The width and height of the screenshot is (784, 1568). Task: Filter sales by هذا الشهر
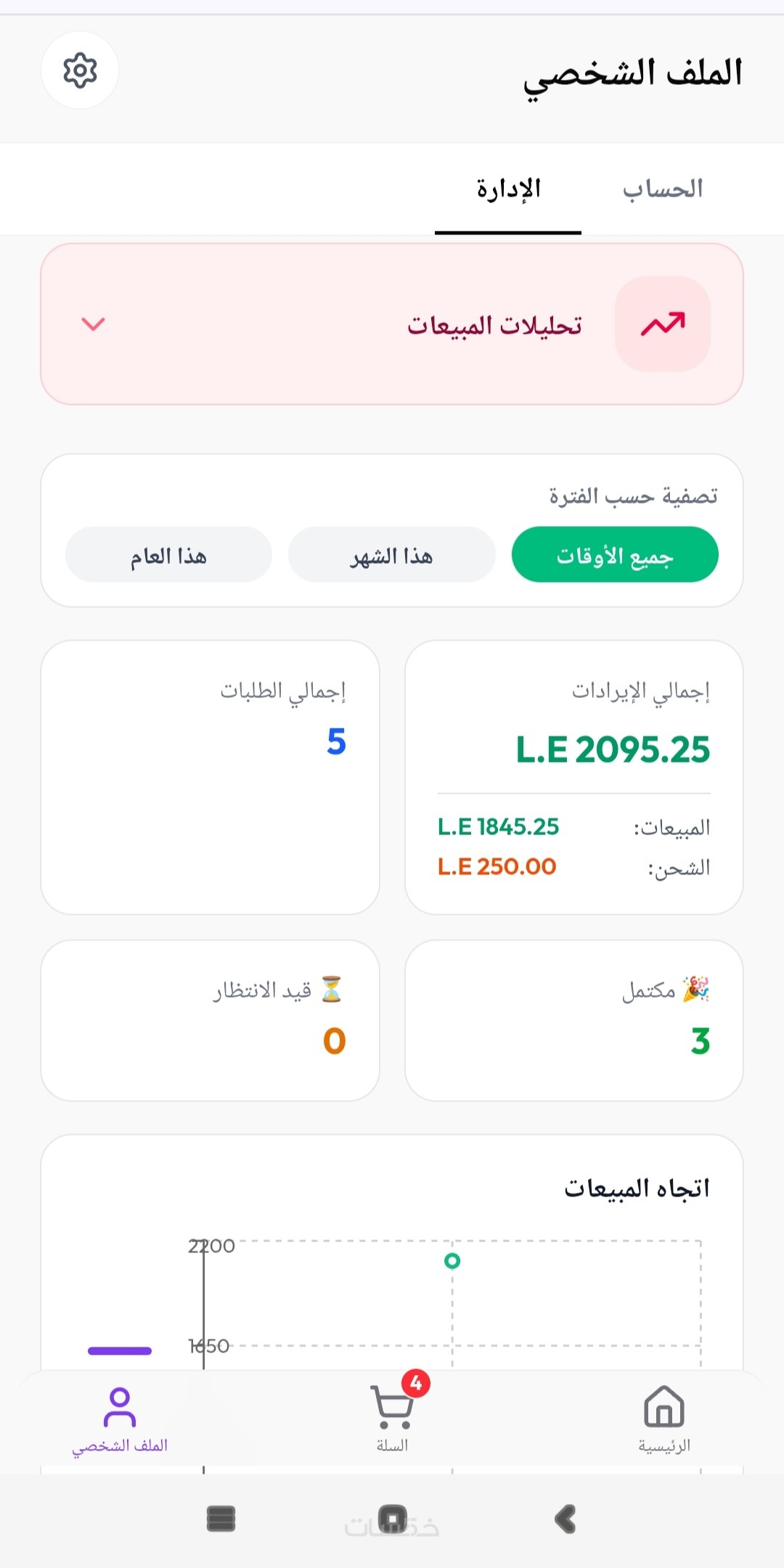[x=391, y=555]
